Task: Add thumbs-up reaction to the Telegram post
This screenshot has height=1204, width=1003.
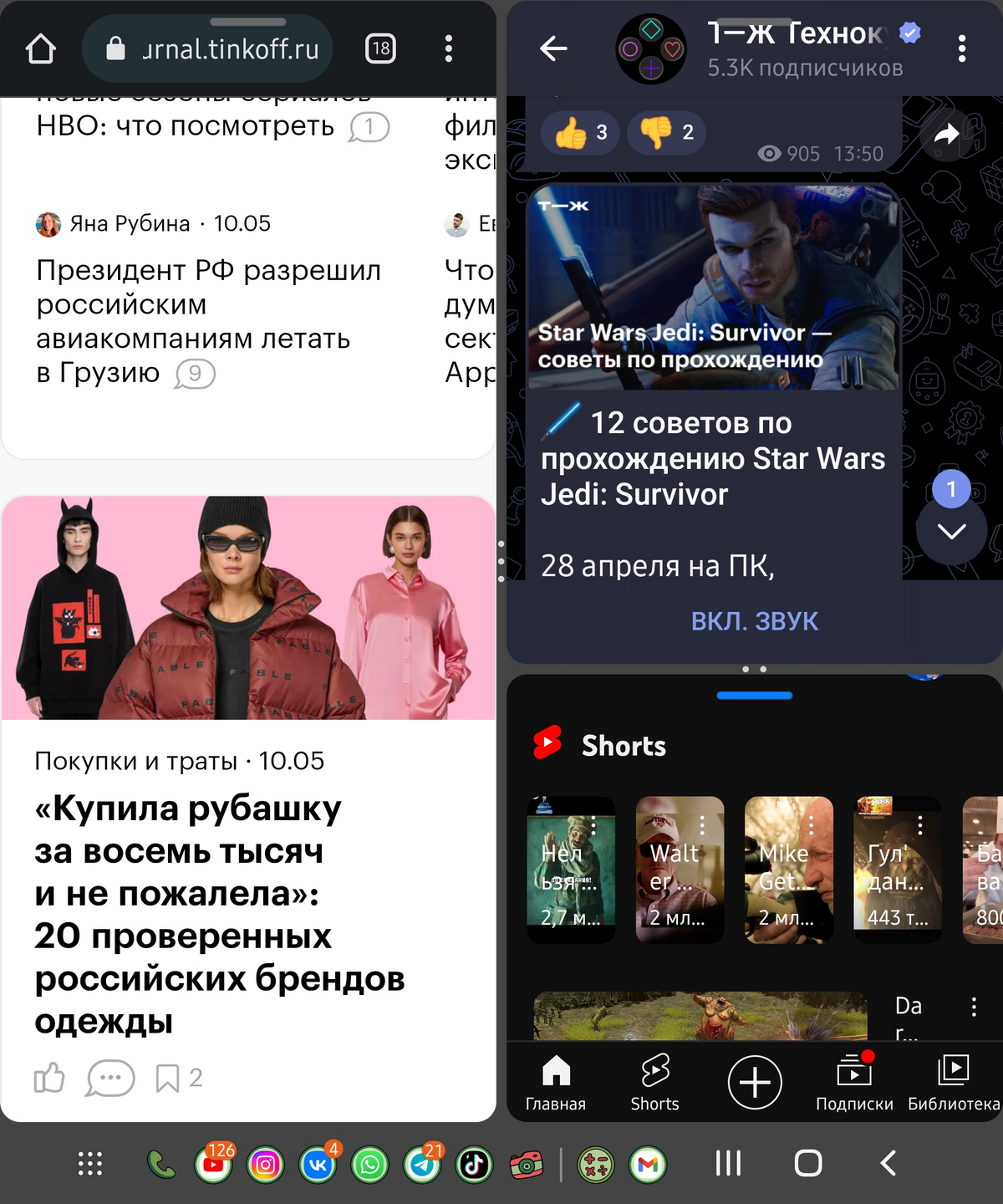Action: point(581,132)
